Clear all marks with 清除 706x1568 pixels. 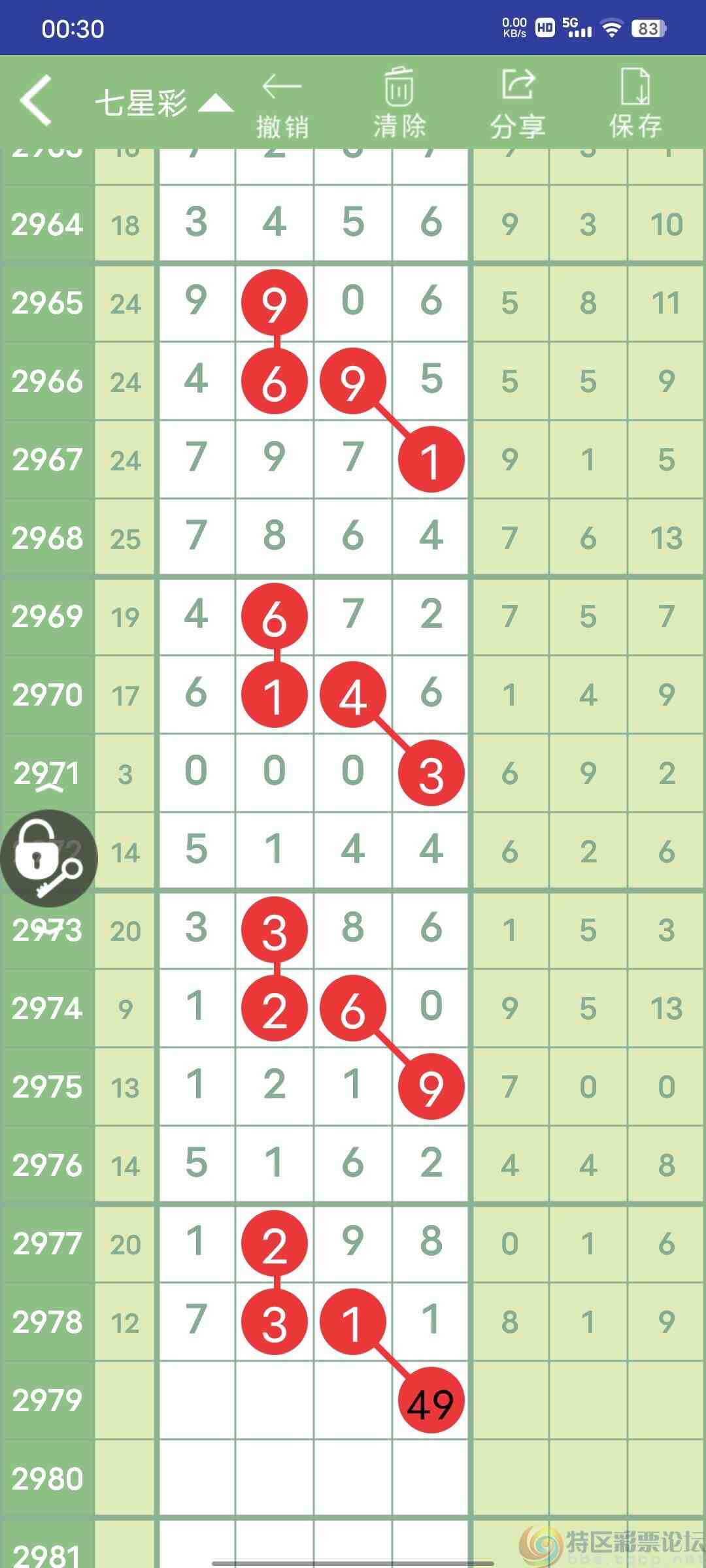(x=399, y=105)
